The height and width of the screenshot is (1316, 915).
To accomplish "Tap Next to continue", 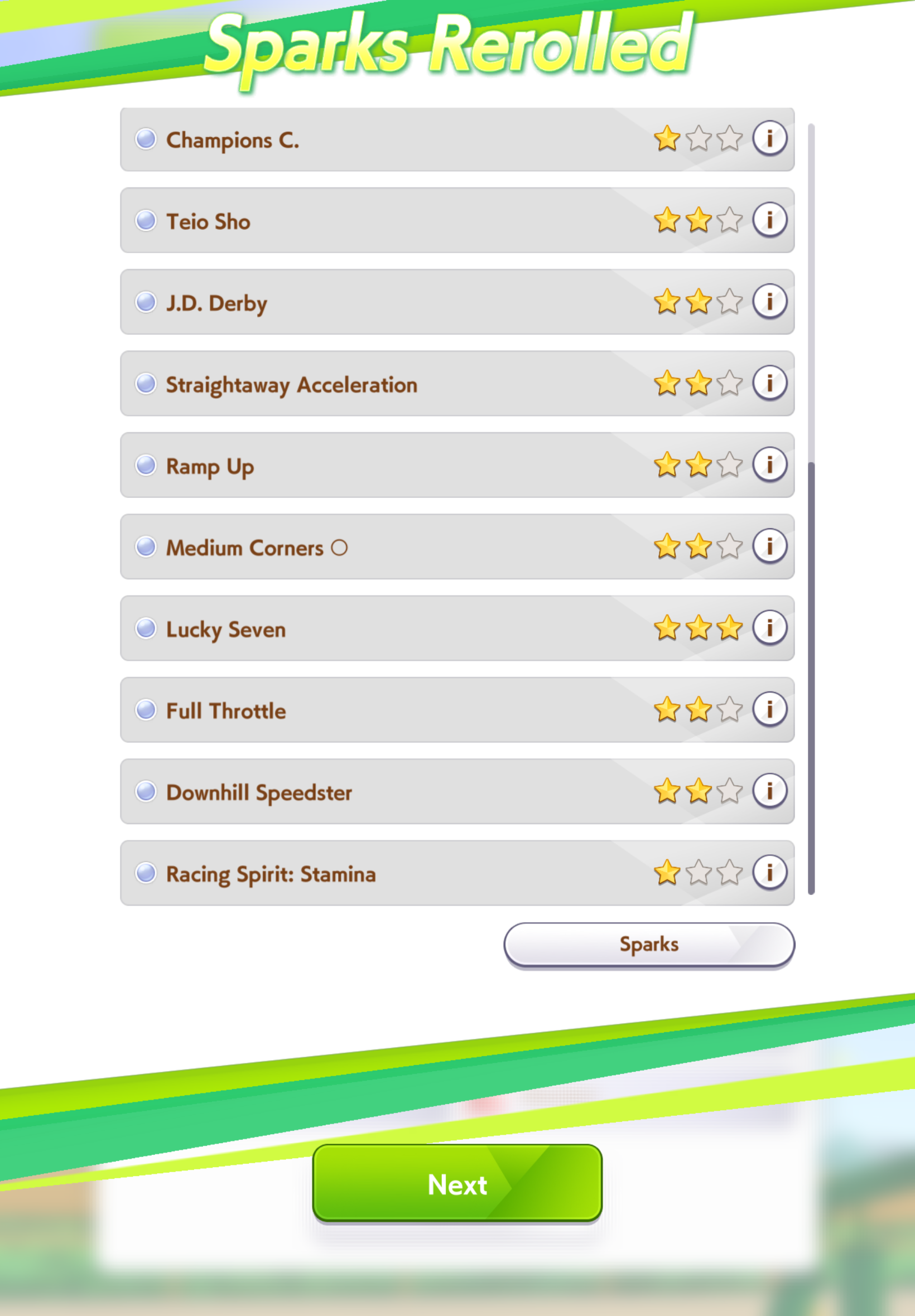I will pos(457,1184).
